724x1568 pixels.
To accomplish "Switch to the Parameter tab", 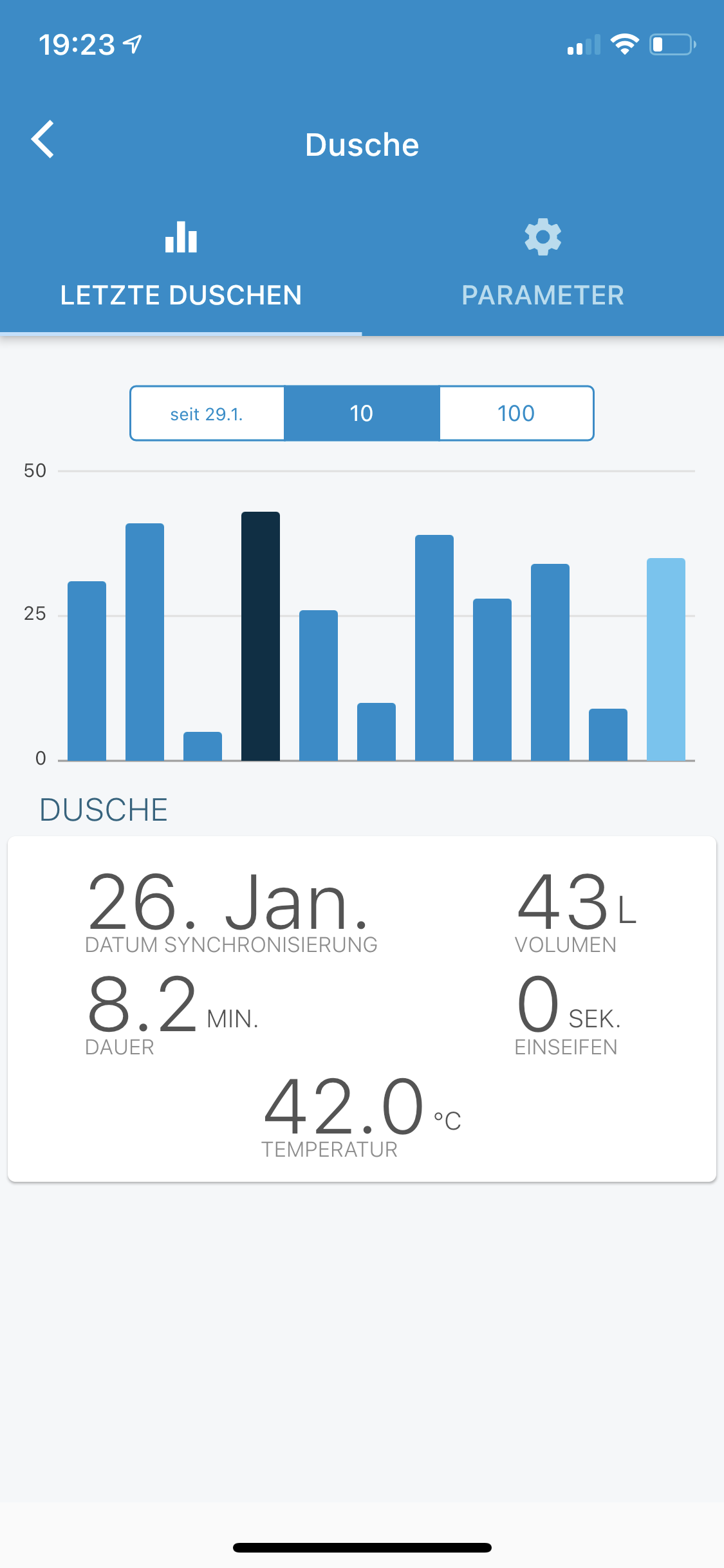I will click(543, 265).
